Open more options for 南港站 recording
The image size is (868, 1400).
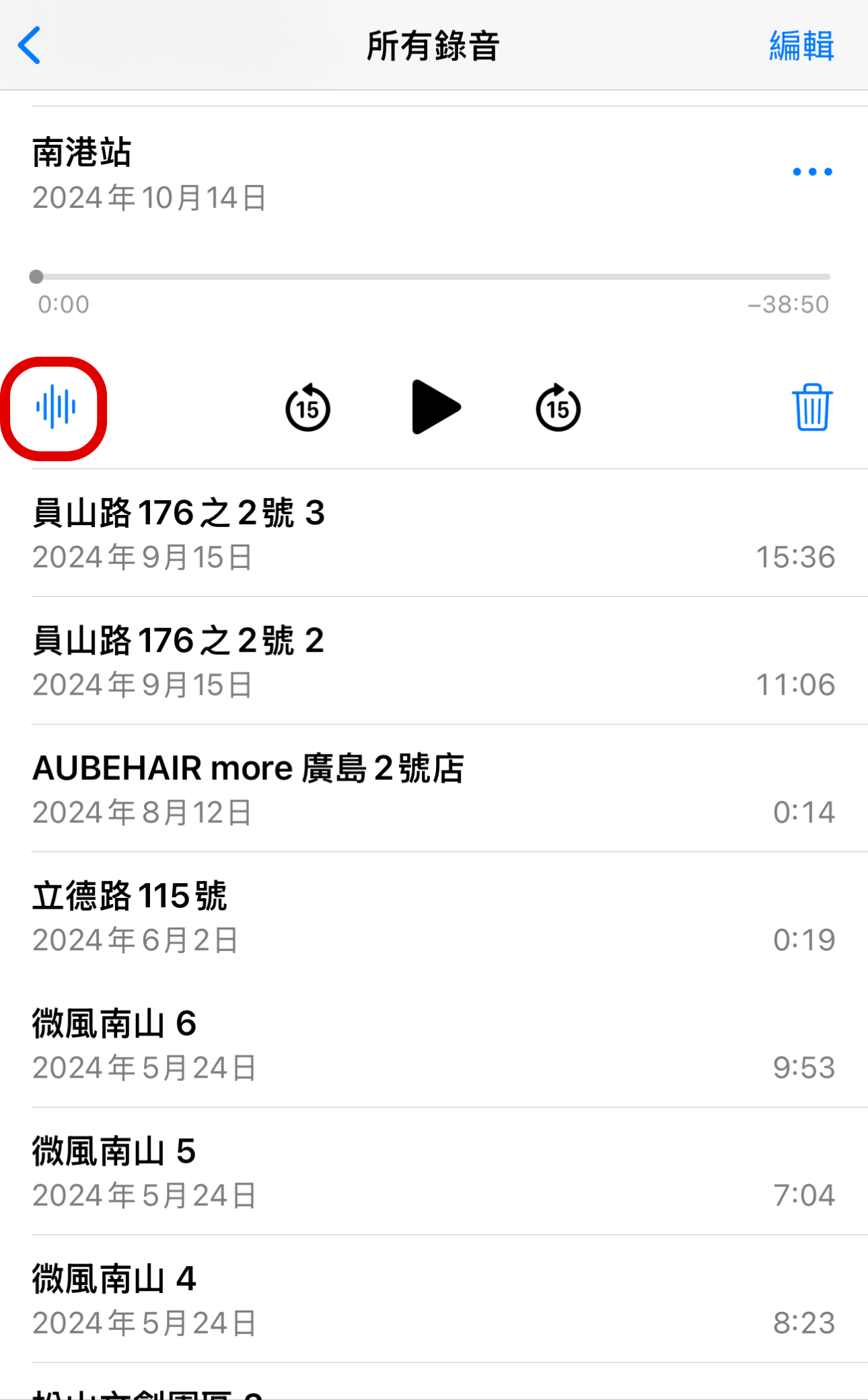pyautogui.click(x=811, y=172)
